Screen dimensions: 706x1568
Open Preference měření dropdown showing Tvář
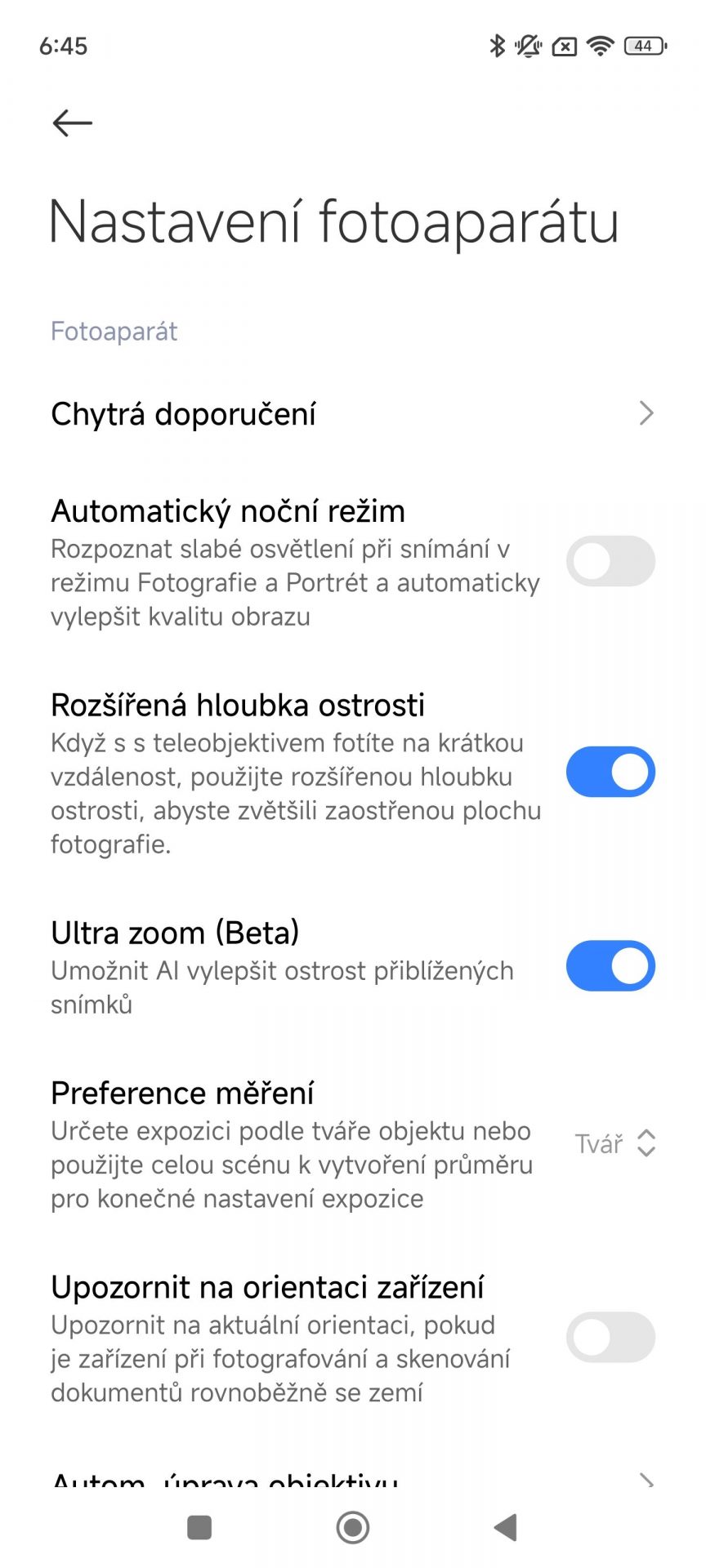[614, 1143]
